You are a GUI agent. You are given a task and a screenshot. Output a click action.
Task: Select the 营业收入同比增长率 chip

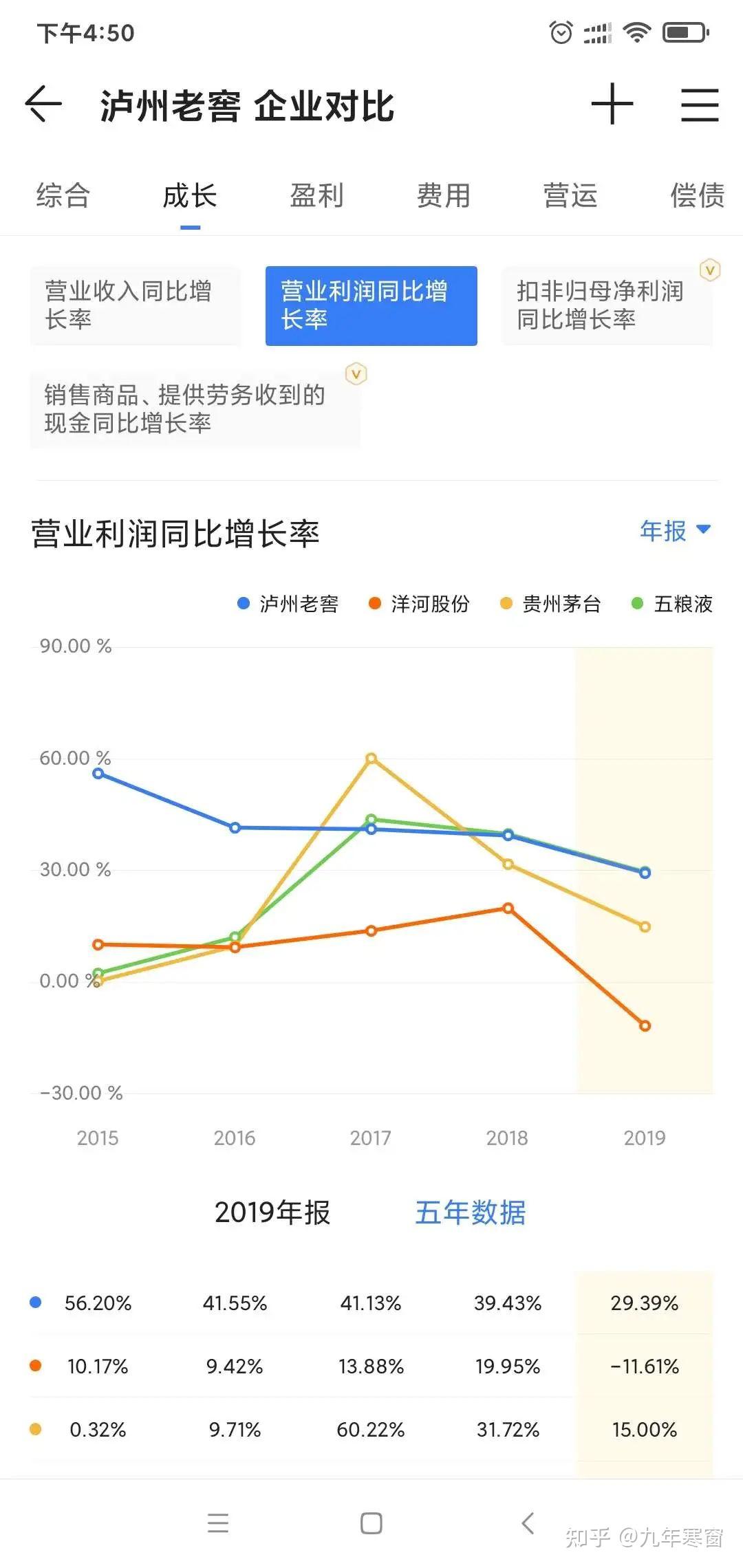[x=136, y=305]
